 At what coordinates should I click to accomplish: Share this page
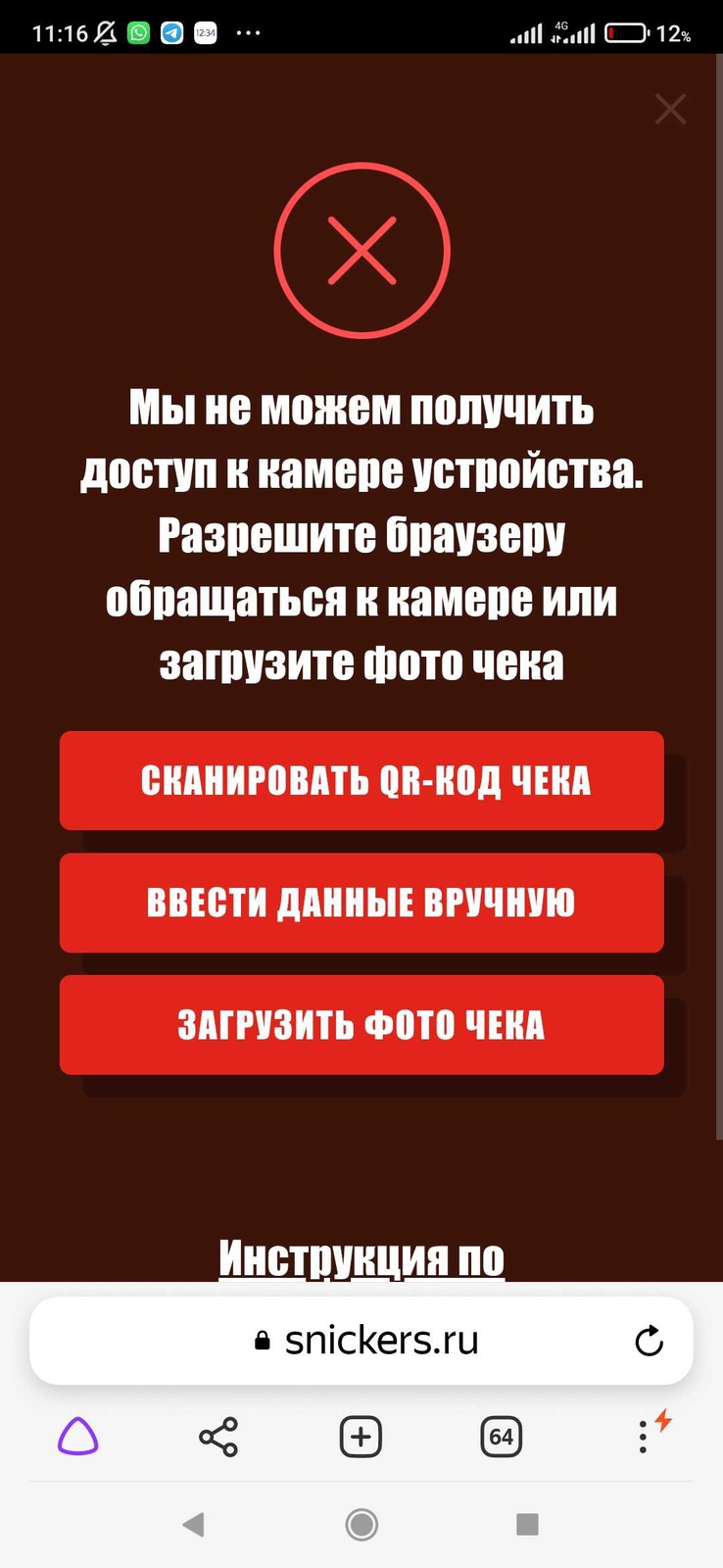tap(218, 1438)
